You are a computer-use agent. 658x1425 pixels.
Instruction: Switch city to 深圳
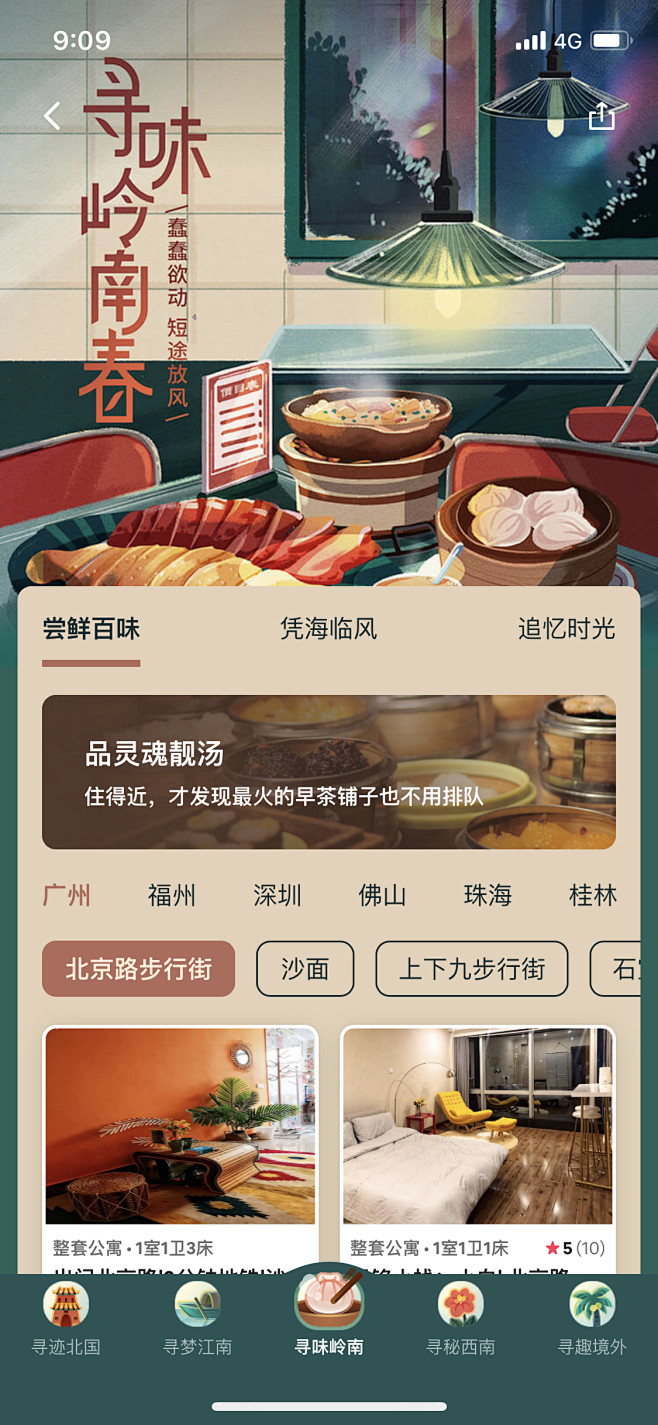click(277, 895)
